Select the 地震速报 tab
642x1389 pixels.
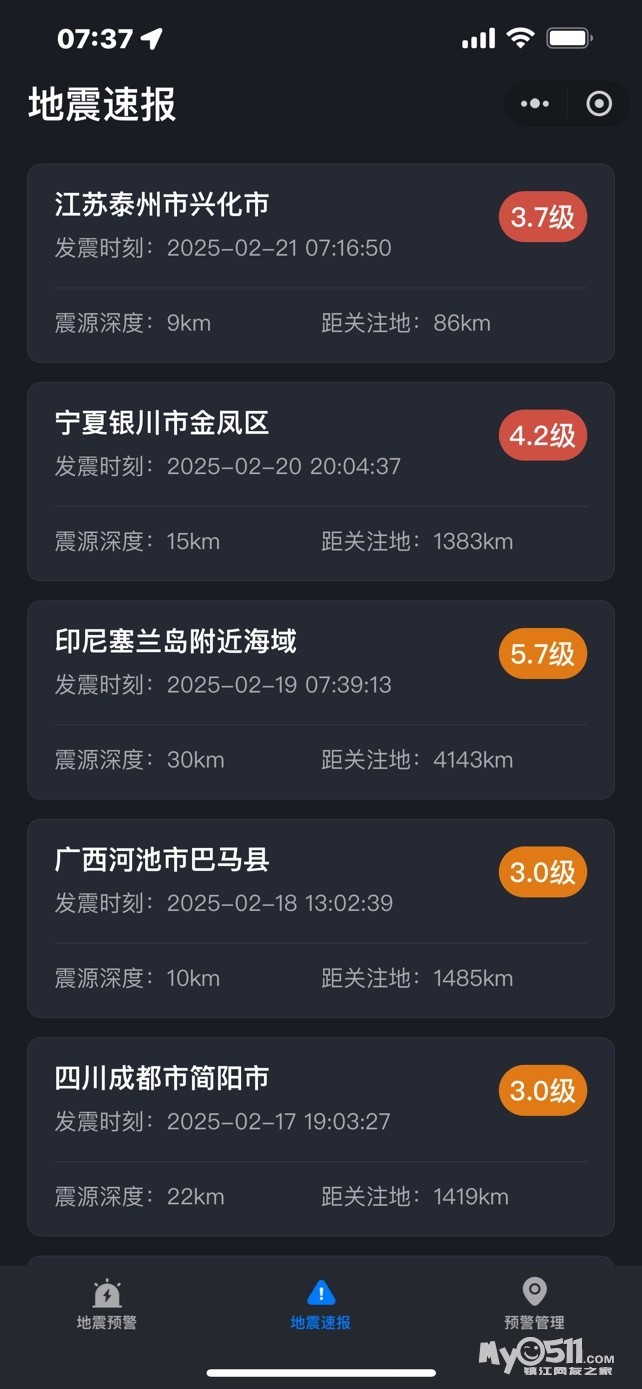pos(321,1304)
